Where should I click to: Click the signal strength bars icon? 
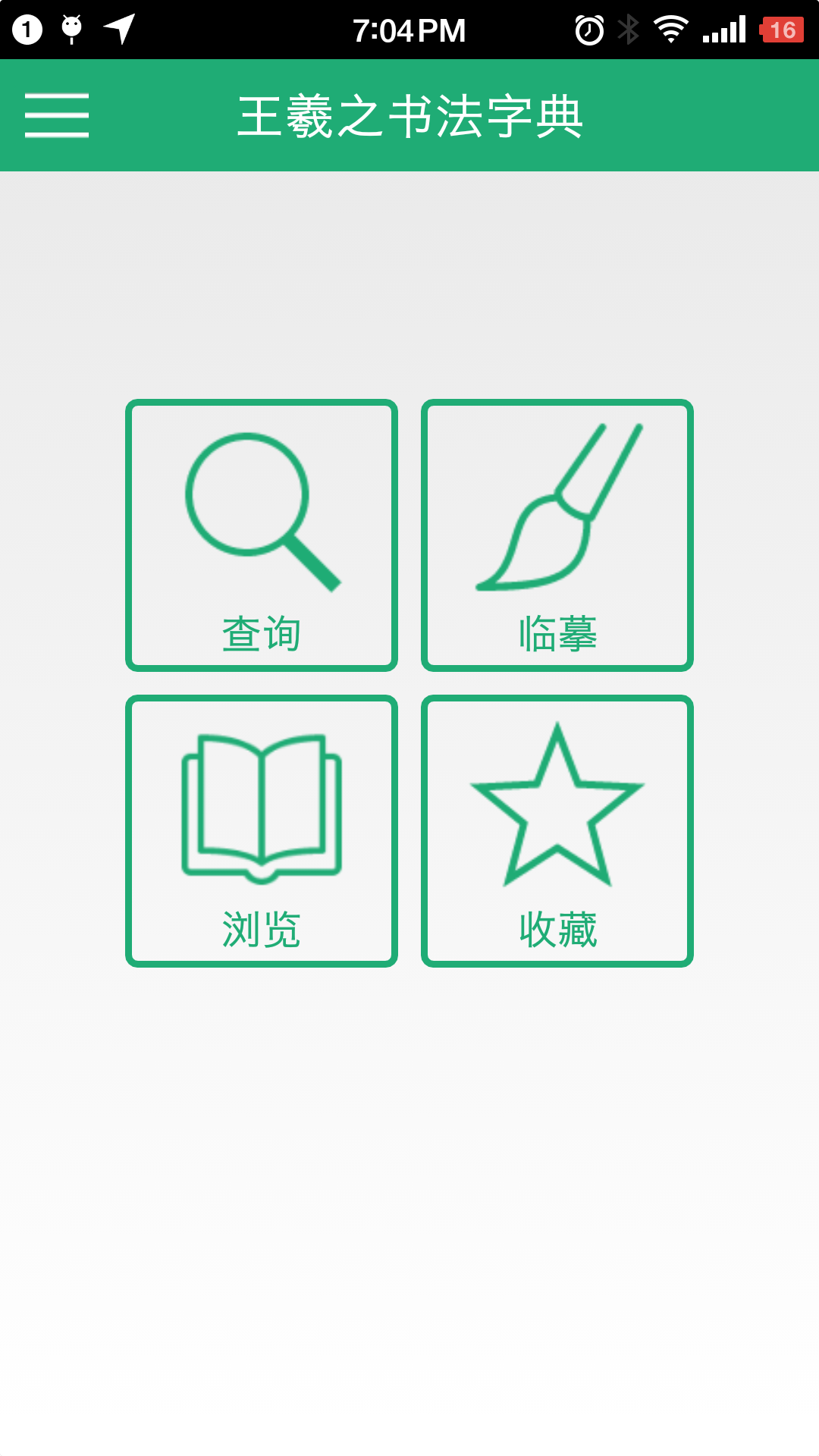point(724,29)
